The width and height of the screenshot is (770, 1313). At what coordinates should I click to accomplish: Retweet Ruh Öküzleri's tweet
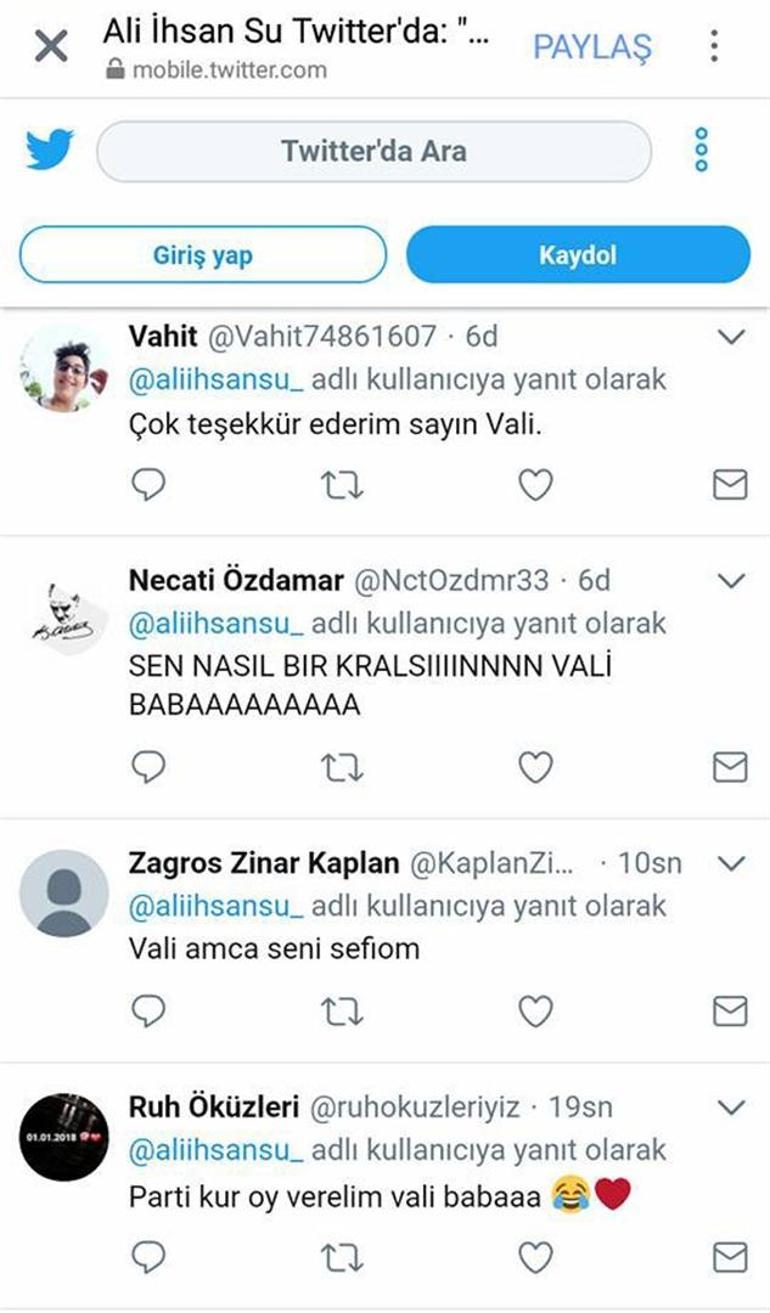tap(342, 1257)
